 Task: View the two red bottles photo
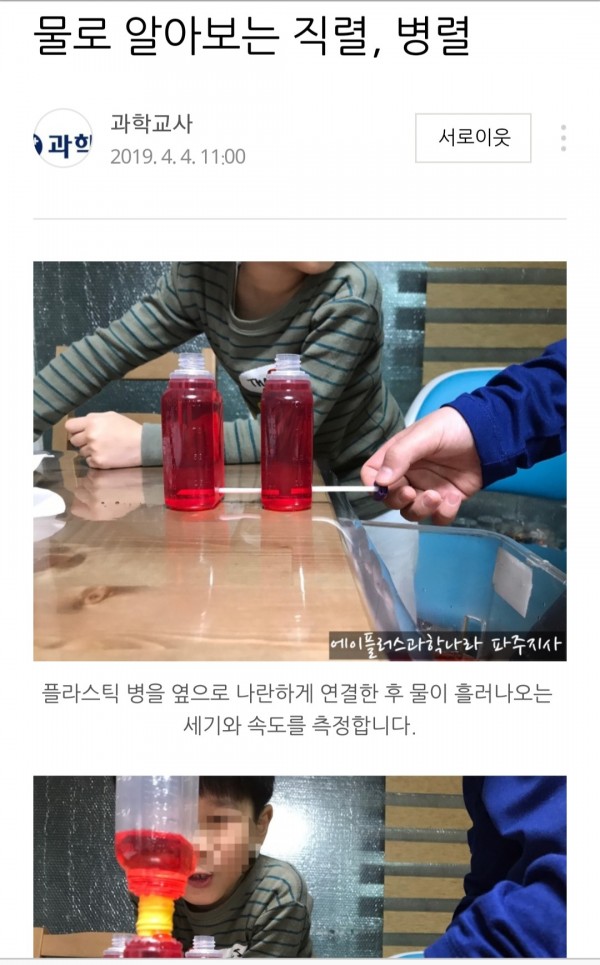(x=299, y=460)
